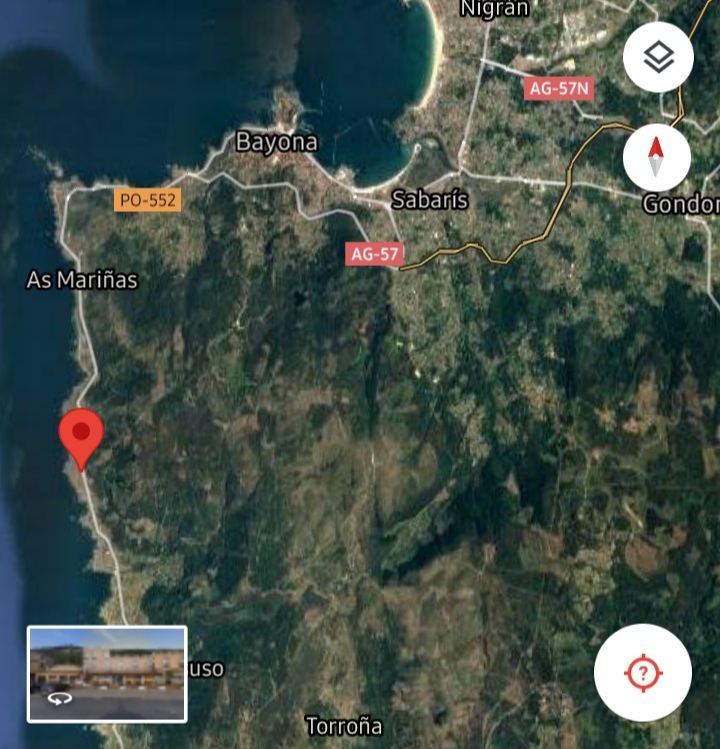This screenshot has width=720, height=749.
Task: Open the map layers selector
Action: click(x=657, y=57)
